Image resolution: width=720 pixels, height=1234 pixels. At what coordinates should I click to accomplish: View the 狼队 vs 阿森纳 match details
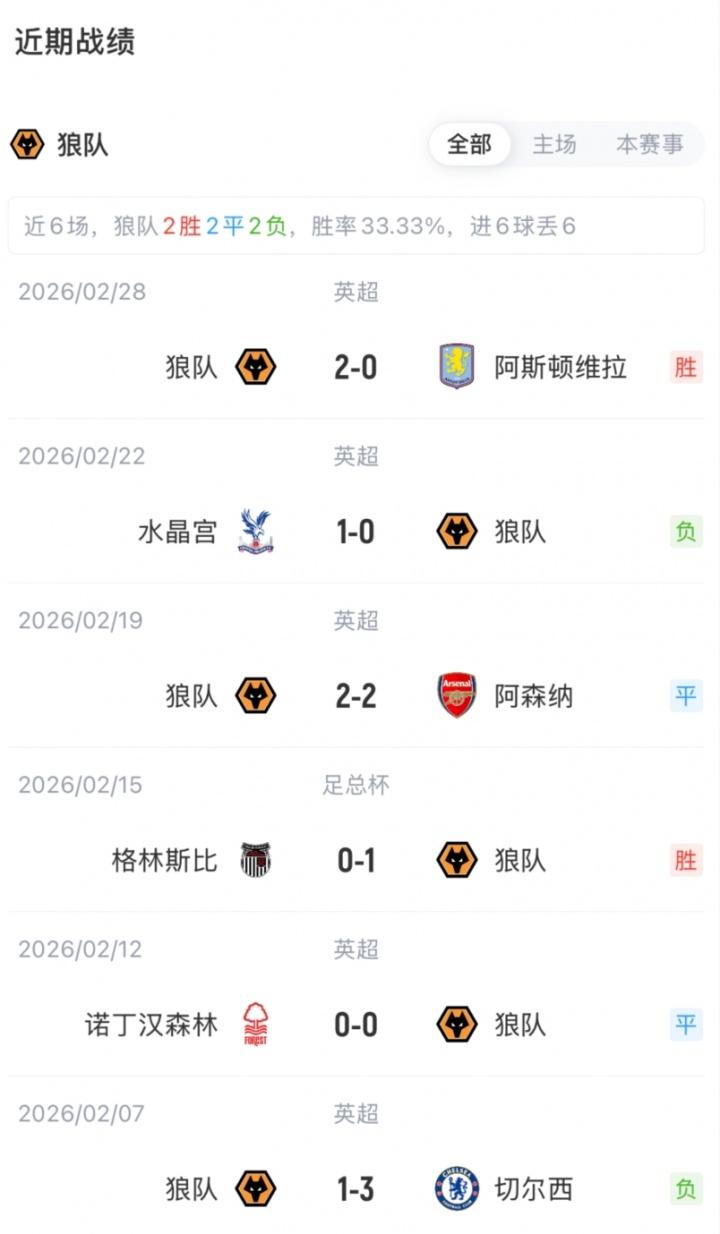pyautogui.click(x=356, y=695)
